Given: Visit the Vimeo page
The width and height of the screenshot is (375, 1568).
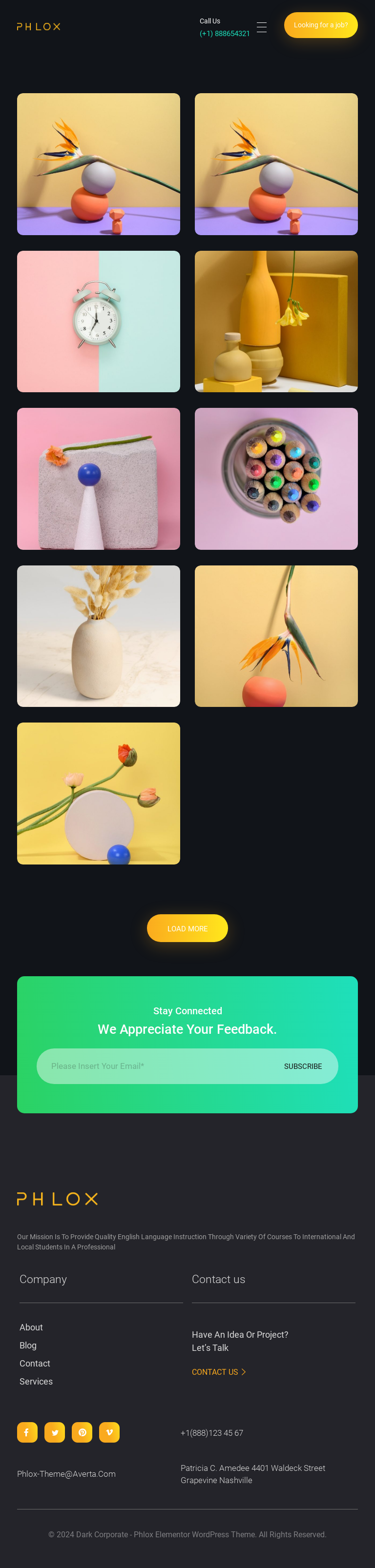Looking at the screenshot, I should (x=109, y=1432).
